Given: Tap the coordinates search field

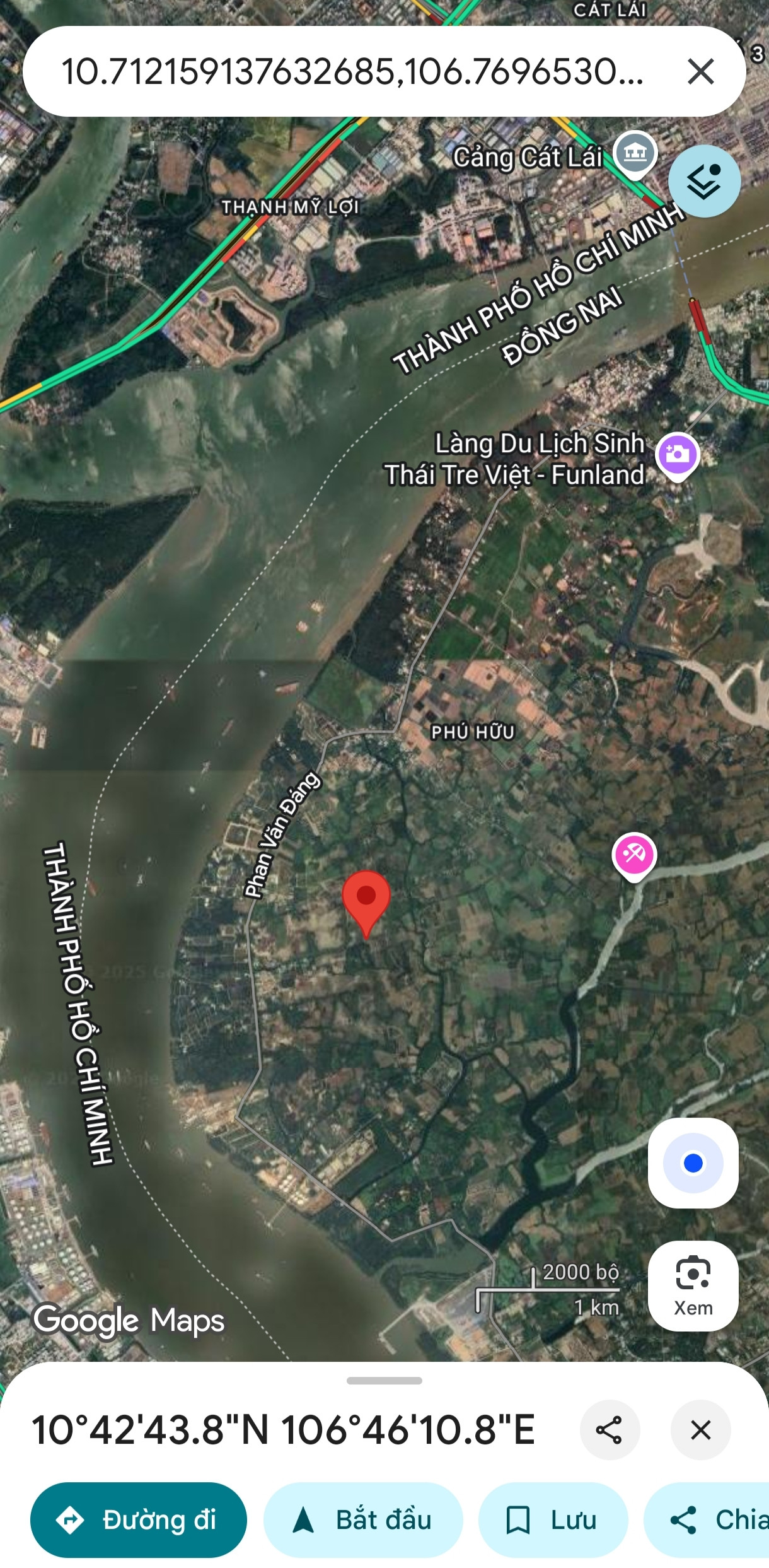Looking at the screenshot, I should tap(353, 71).
